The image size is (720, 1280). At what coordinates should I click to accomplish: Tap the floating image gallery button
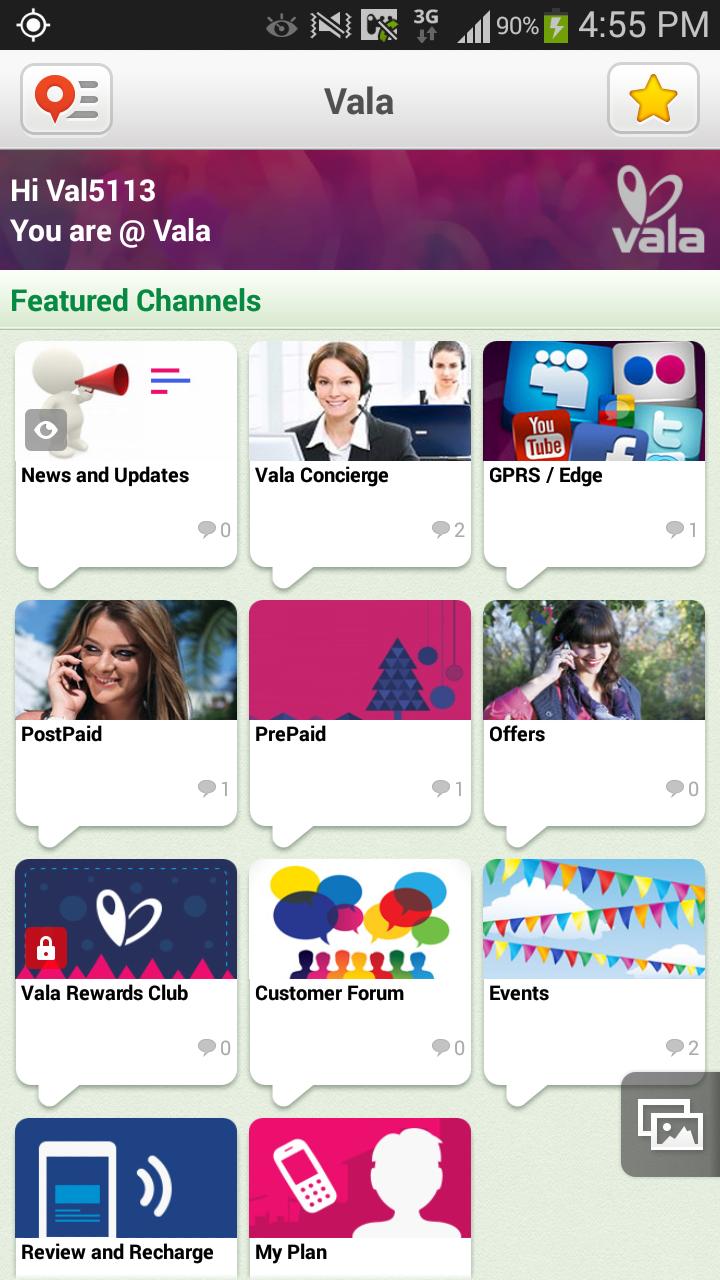click(x=671, y=1125)
